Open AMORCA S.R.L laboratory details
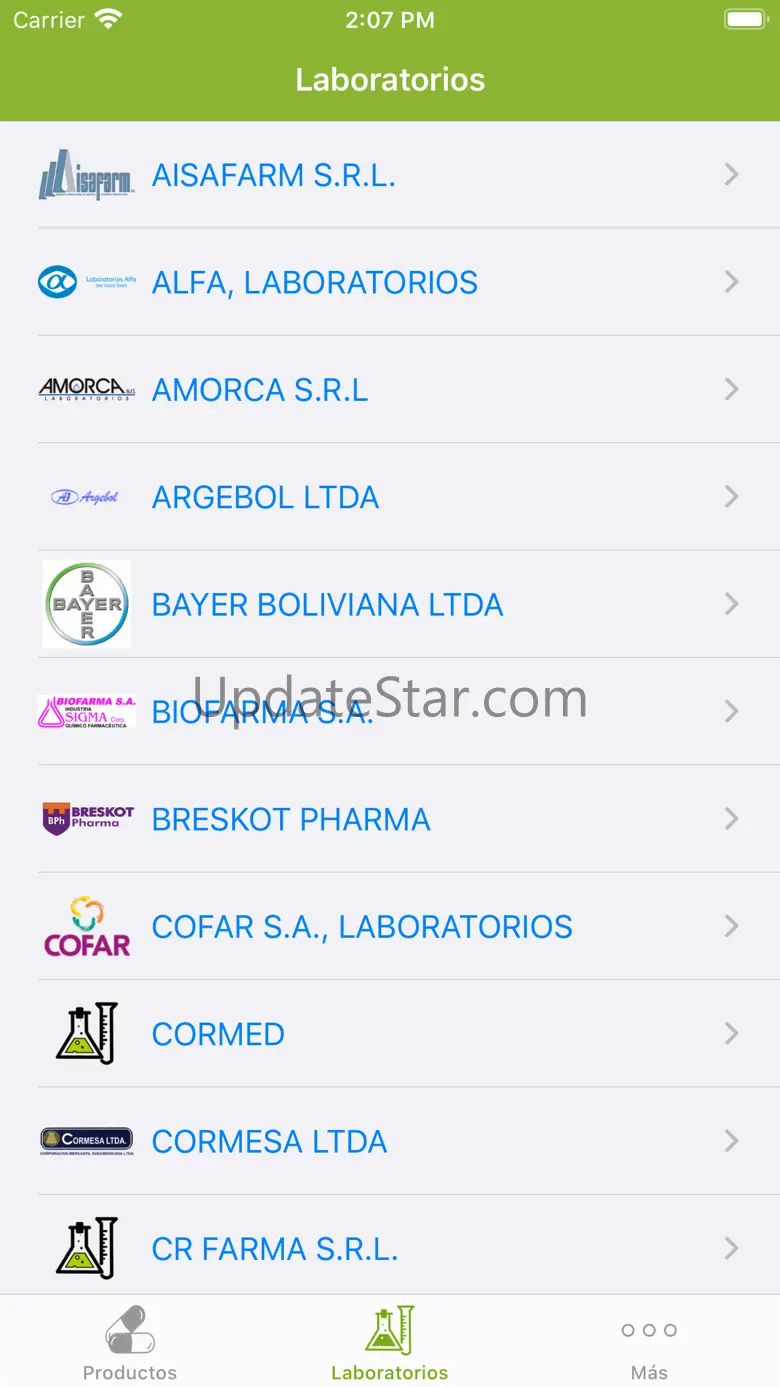This screenshot has width=780, height=1387. [390, 389]
